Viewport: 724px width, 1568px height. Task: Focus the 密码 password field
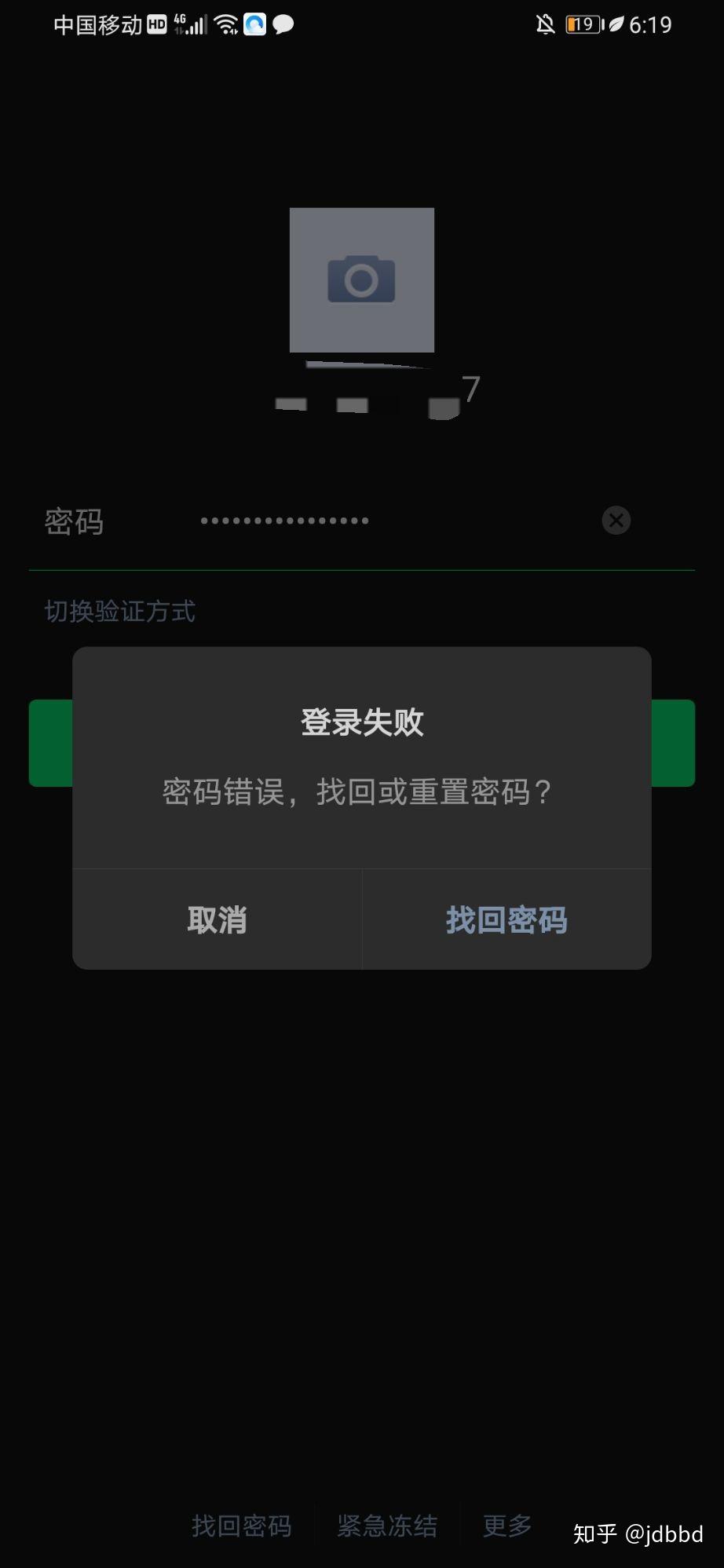362,521
